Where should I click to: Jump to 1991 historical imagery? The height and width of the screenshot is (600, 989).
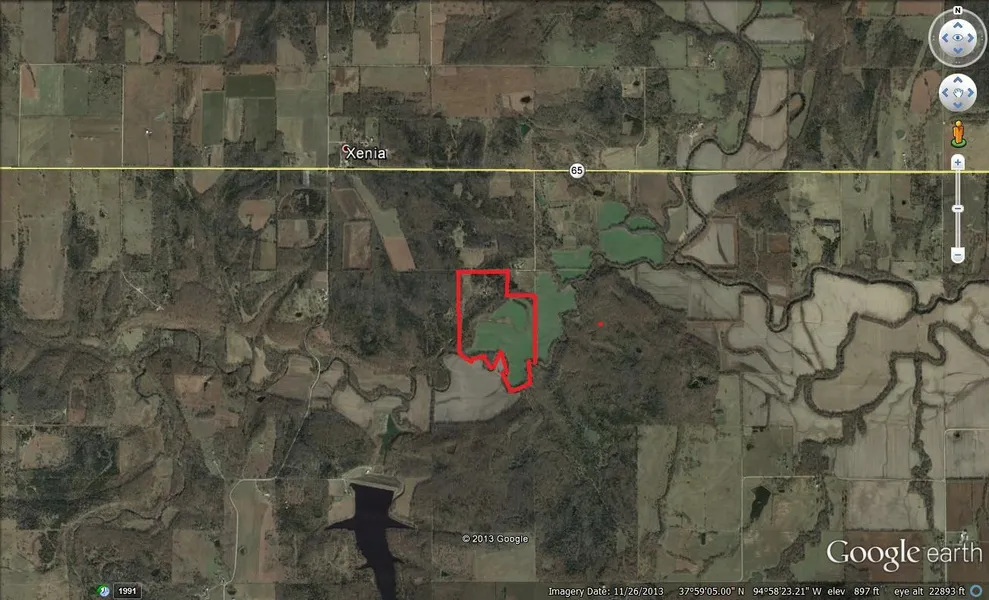[x=127, y=591]
